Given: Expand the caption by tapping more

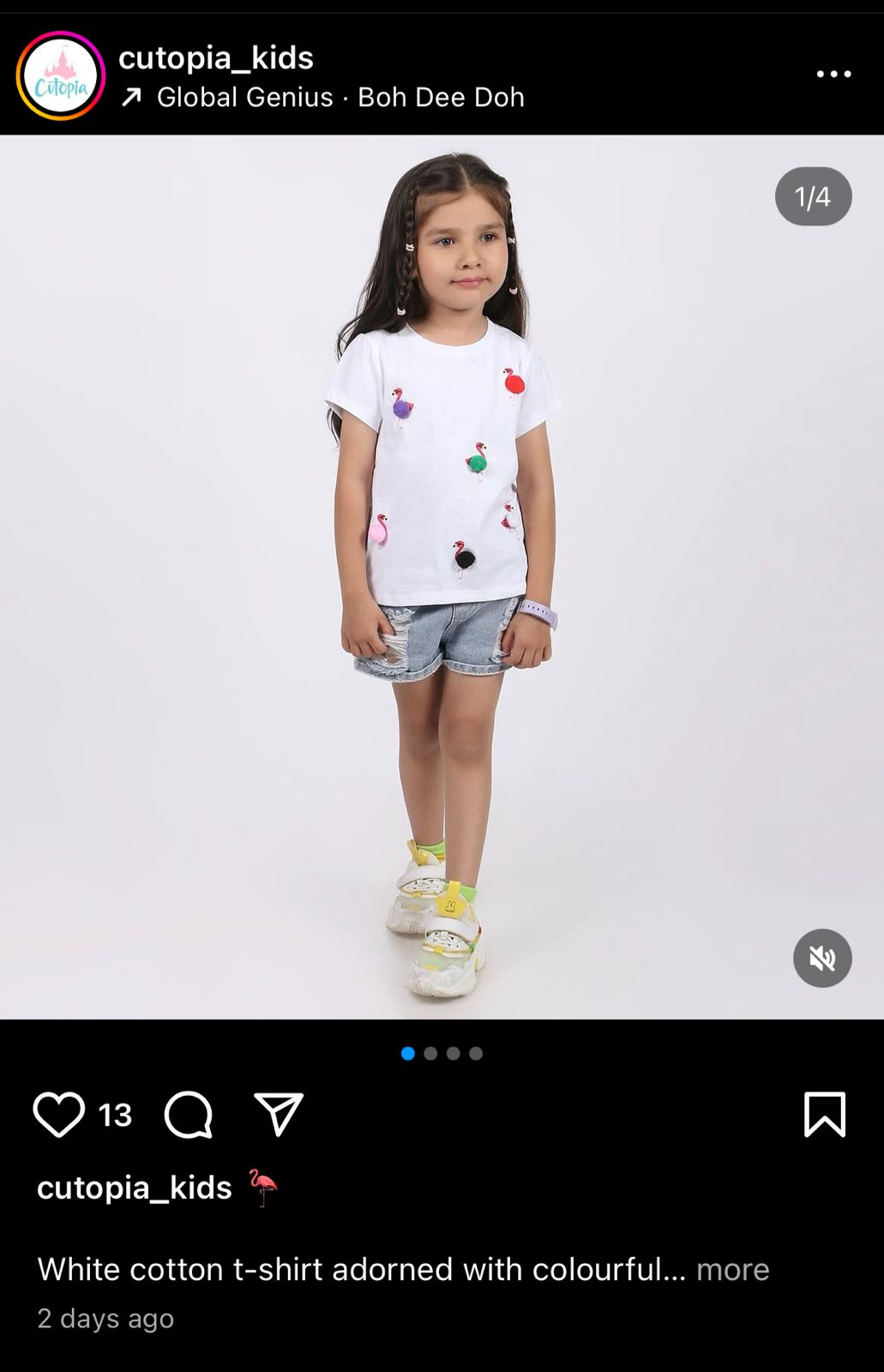Looking at the screenshot, I should pos(732,1269).
